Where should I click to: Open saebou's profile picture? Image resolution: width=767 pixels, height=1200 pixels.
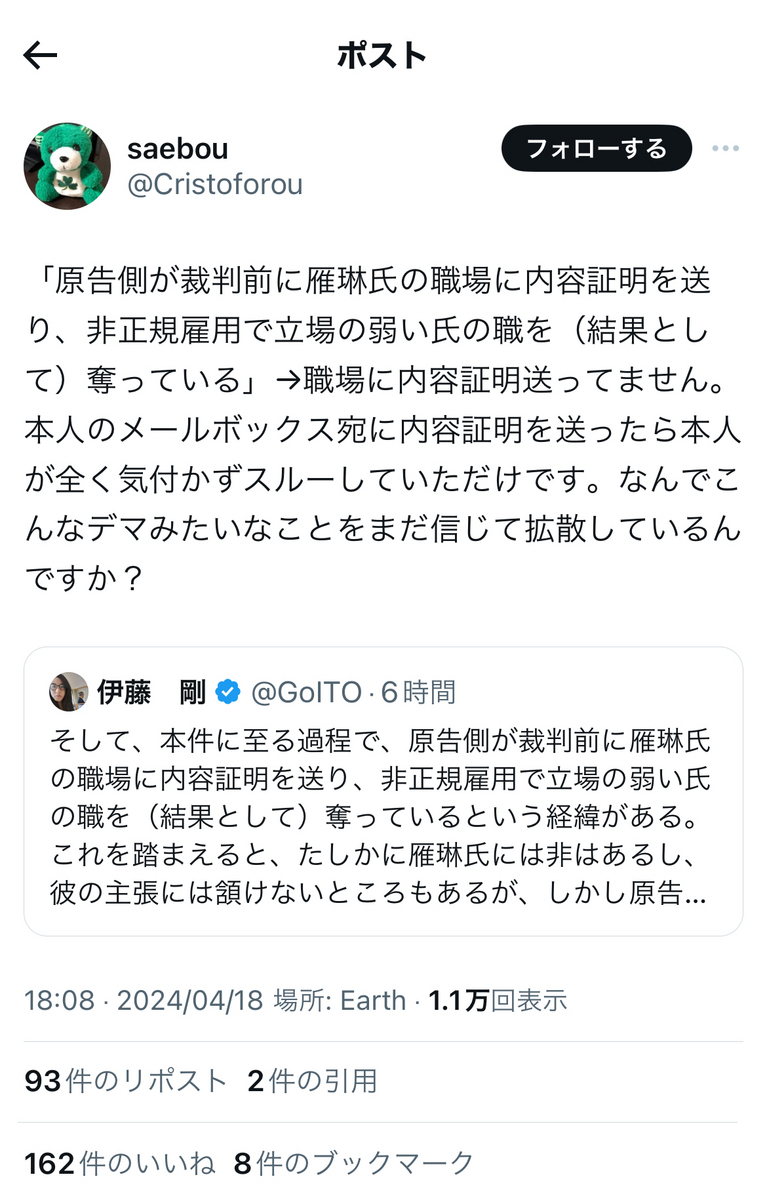click(67, 166)
